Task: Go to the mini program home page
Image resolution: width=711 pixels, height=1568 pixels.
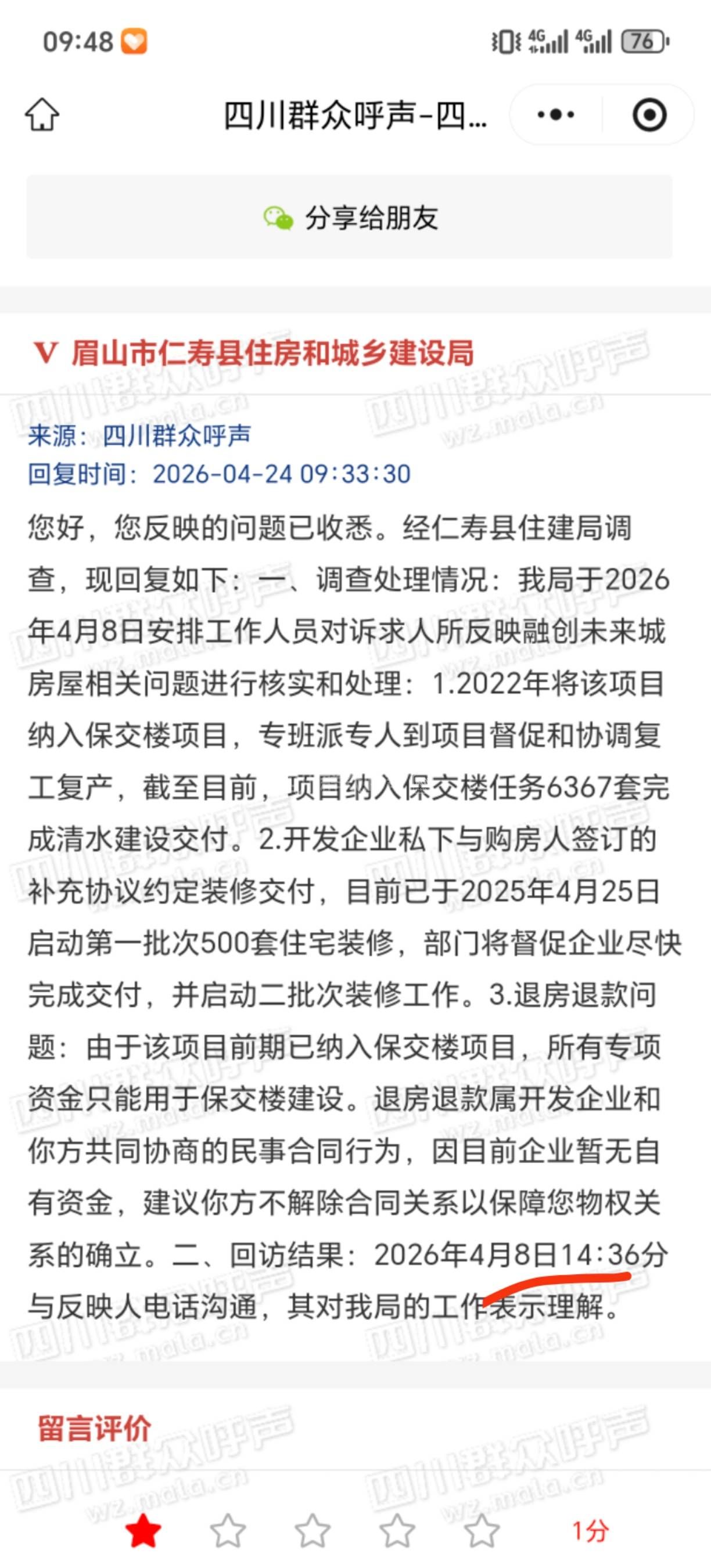Action: [42, 114]
